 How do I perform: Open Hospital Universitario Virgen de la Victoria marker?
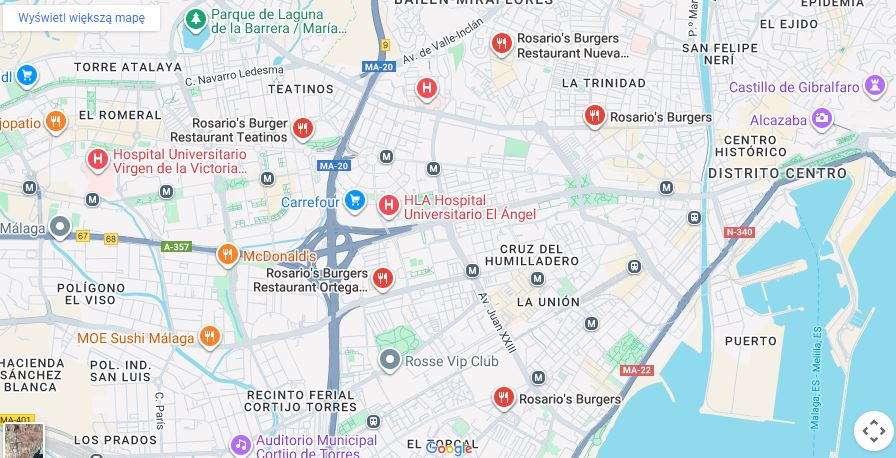[x=98, y=159]
